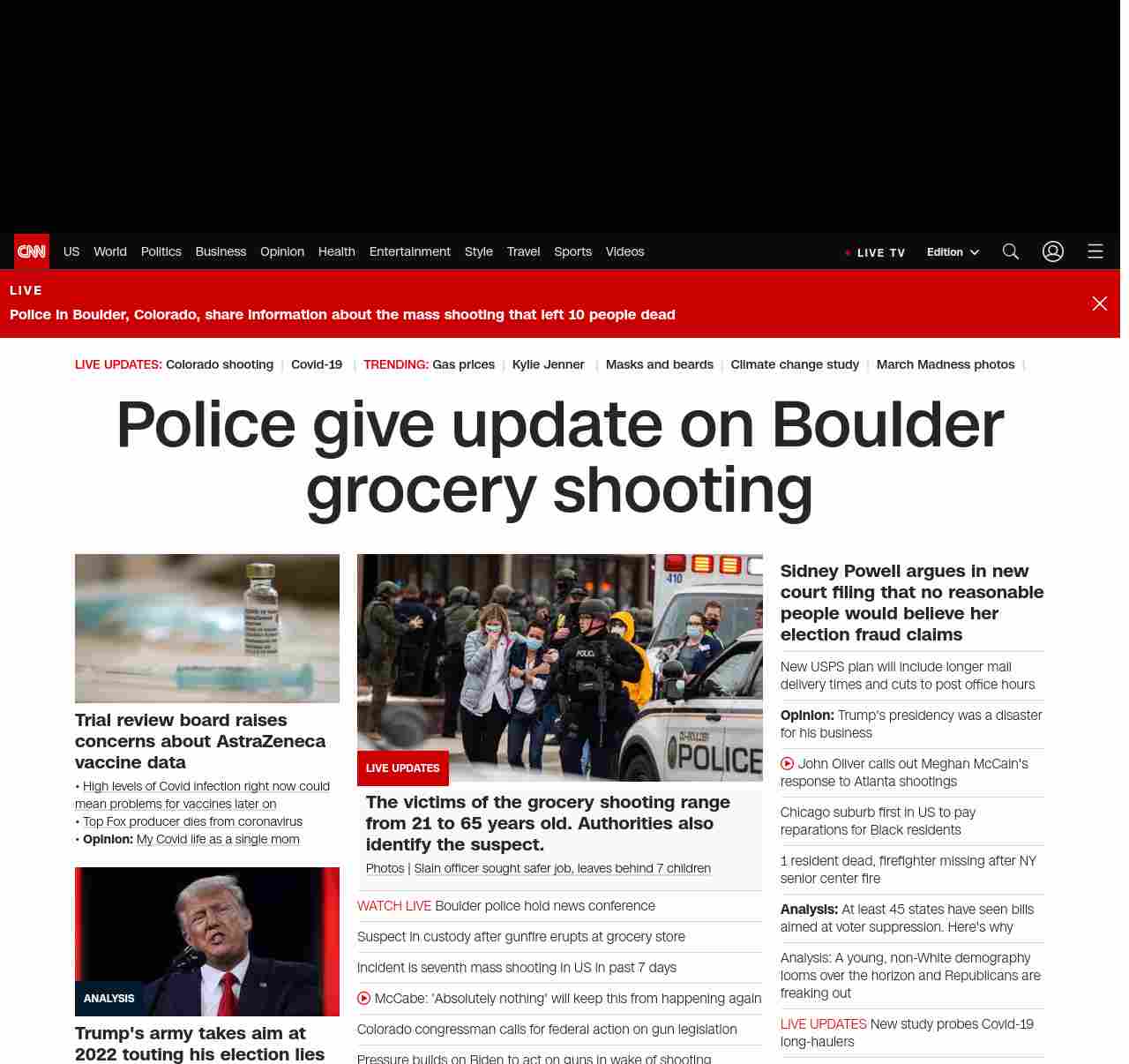Open the Top Fox producer dies story
Image resolution: width=1129 pixels, height=1064 pixels.
[x=192, y=821]
